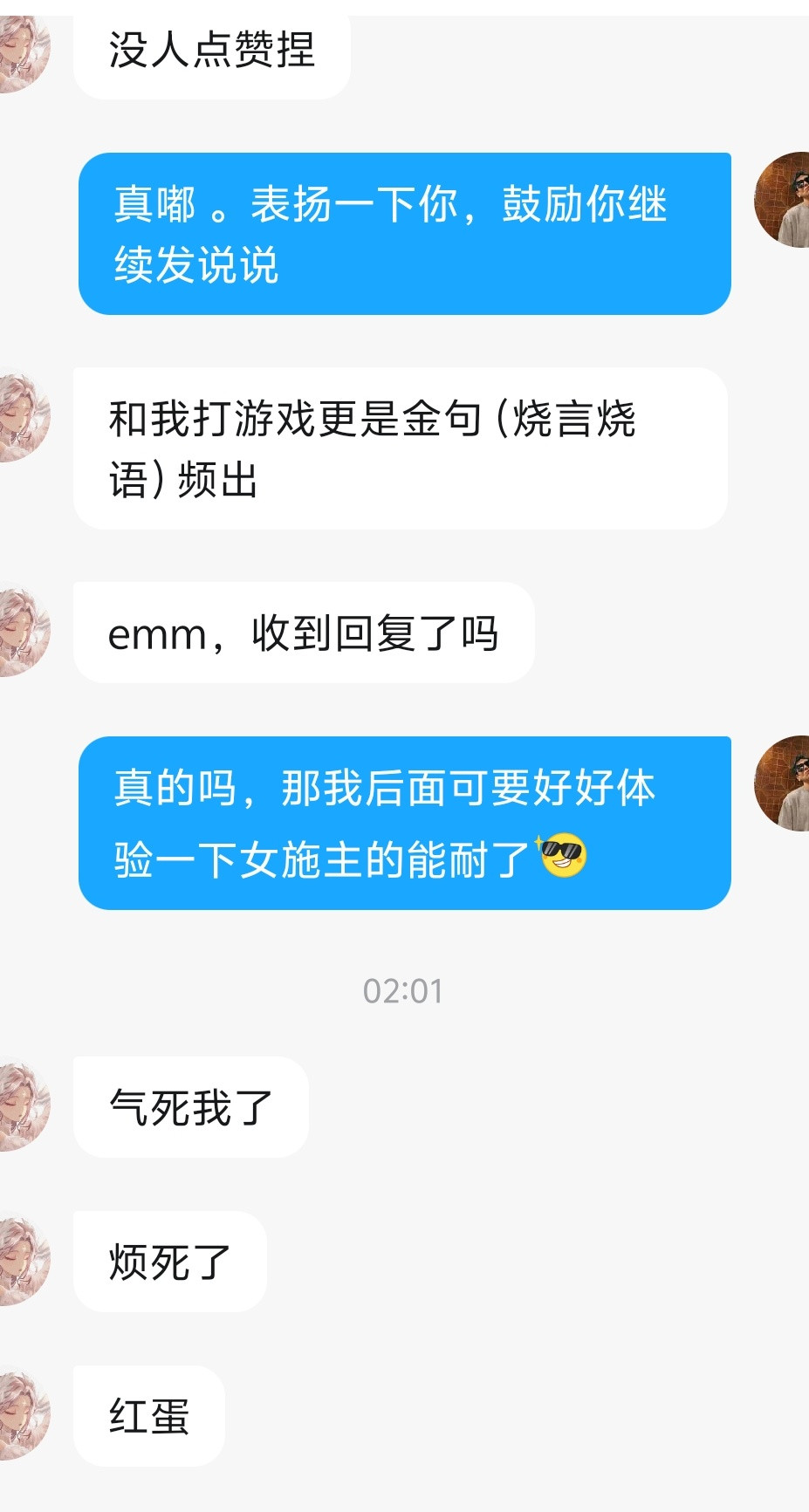Image resolution: width=809 pixels, height=1512 pixels.
Task: Select the '烦死了' message bubble
Action: click(170, 1260)
